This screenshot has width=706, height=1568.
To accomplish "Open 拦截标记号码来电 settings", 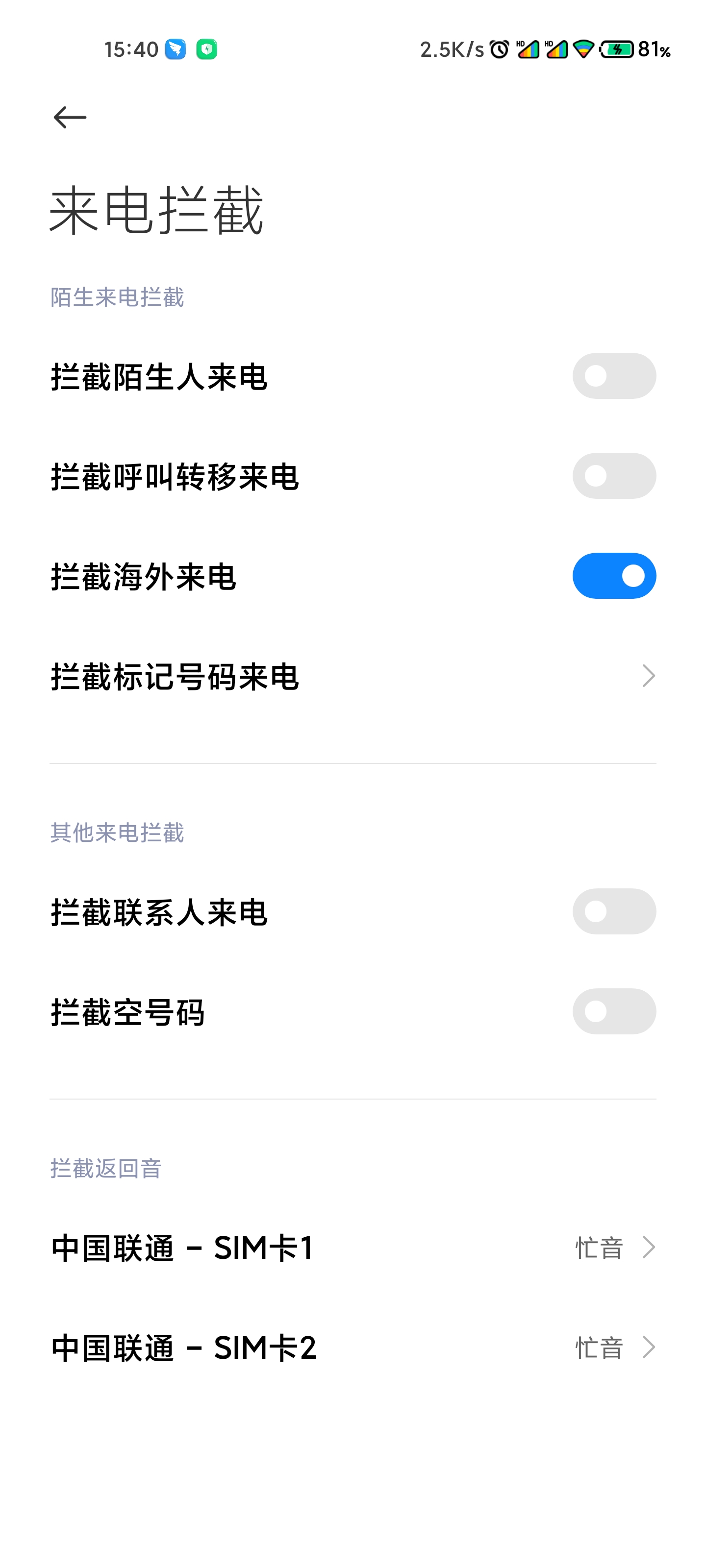I will [353, 676].
